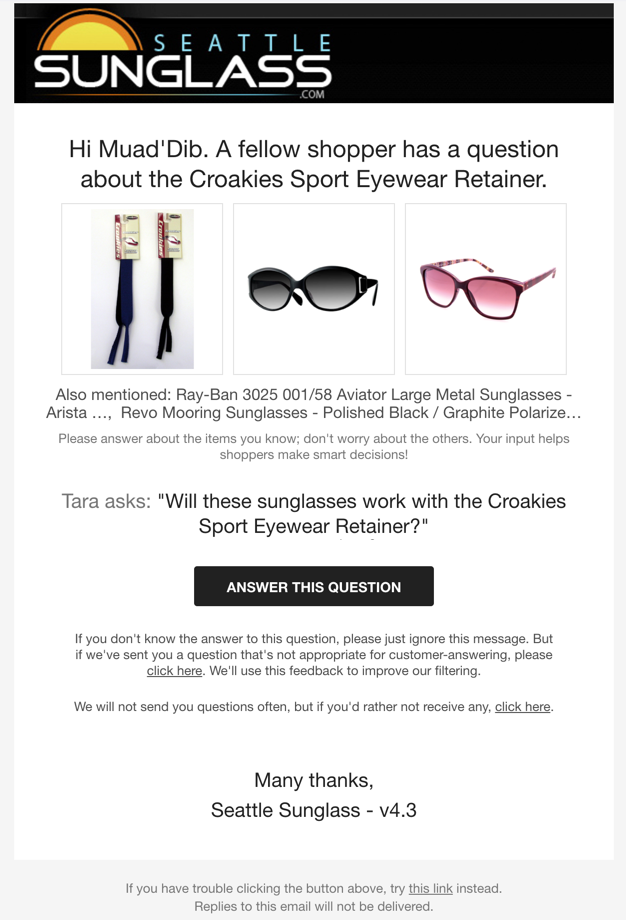The image size is (626, 920).
Task: Tap the Answer This Question button
Action: point(313,587)
